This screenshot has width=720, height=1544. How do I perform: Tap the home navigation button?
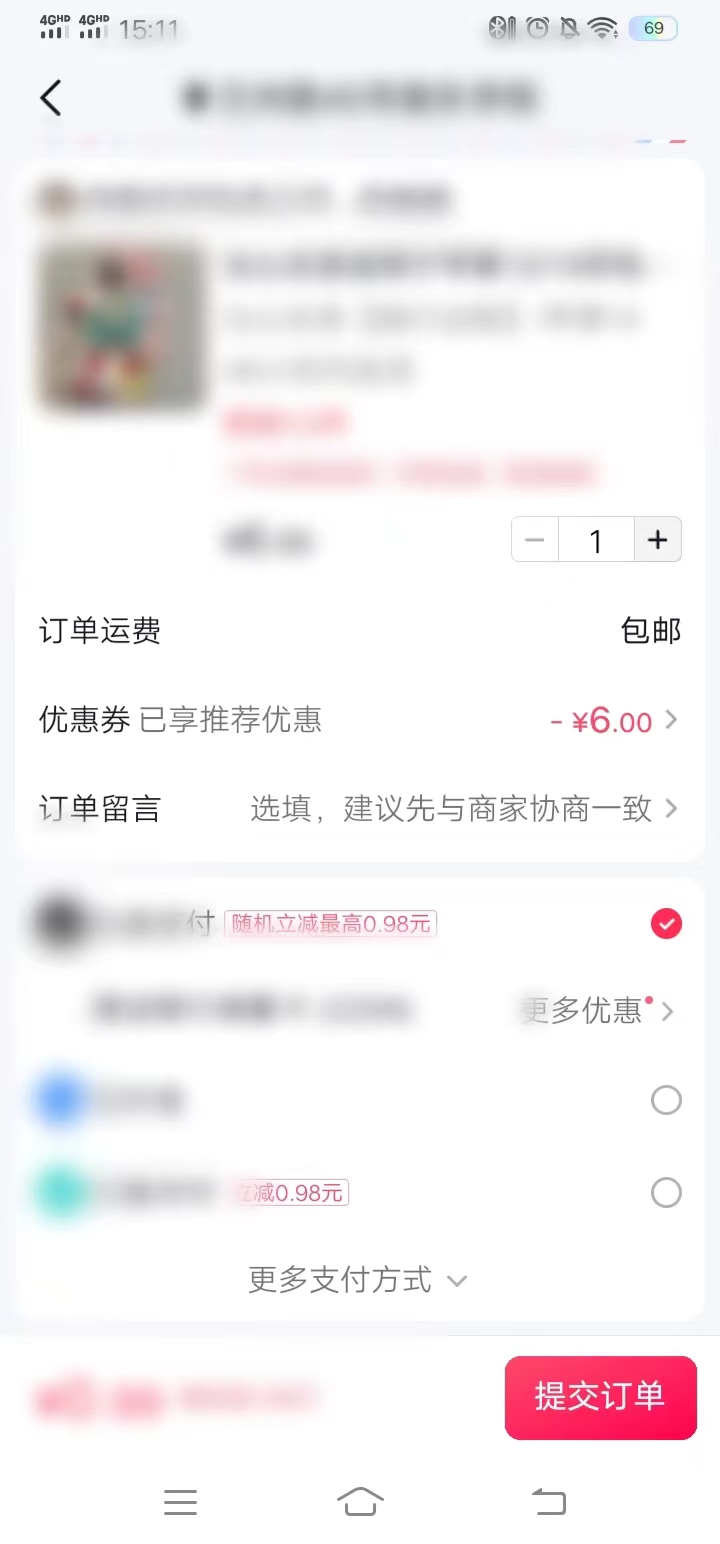(360, 1502)
